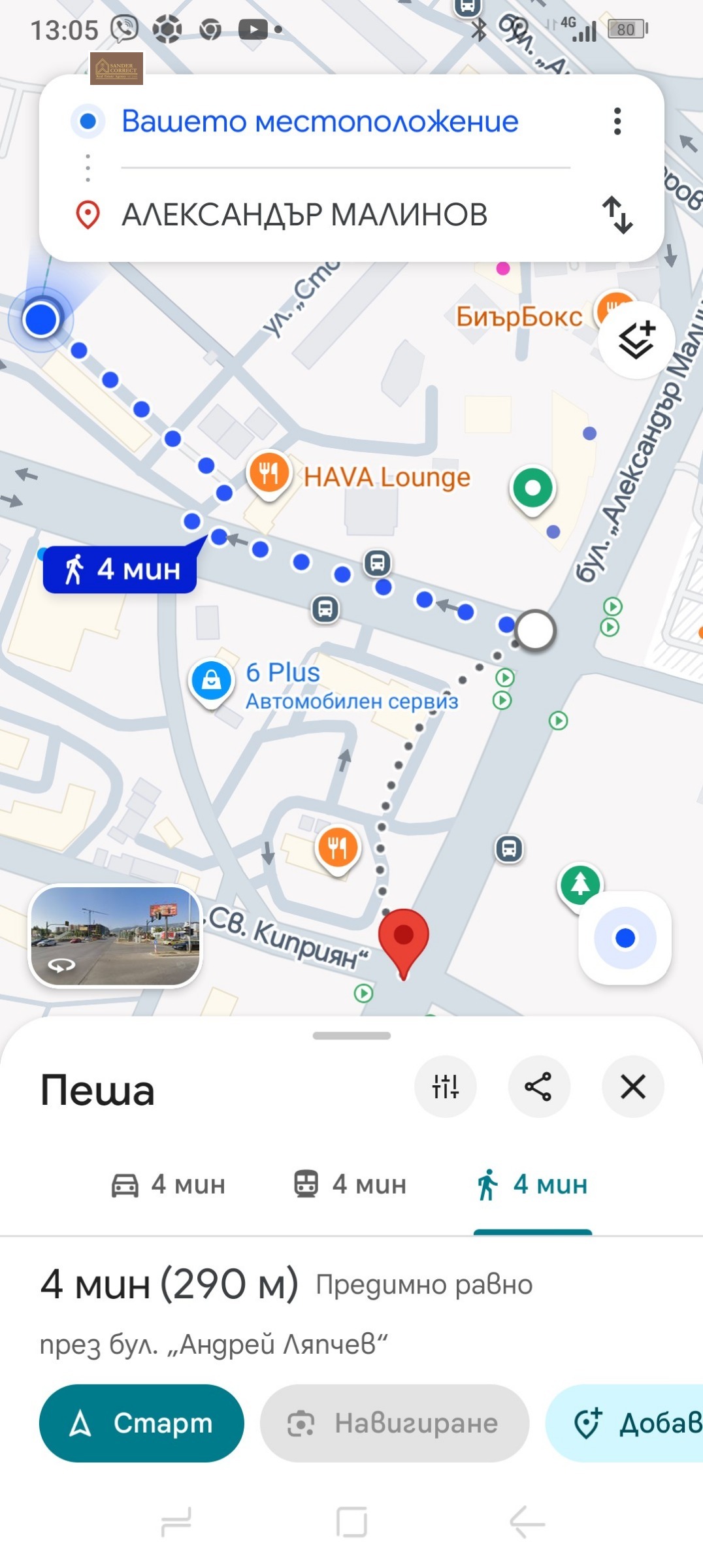Close the walking directions panel

tap(632, 1086)
